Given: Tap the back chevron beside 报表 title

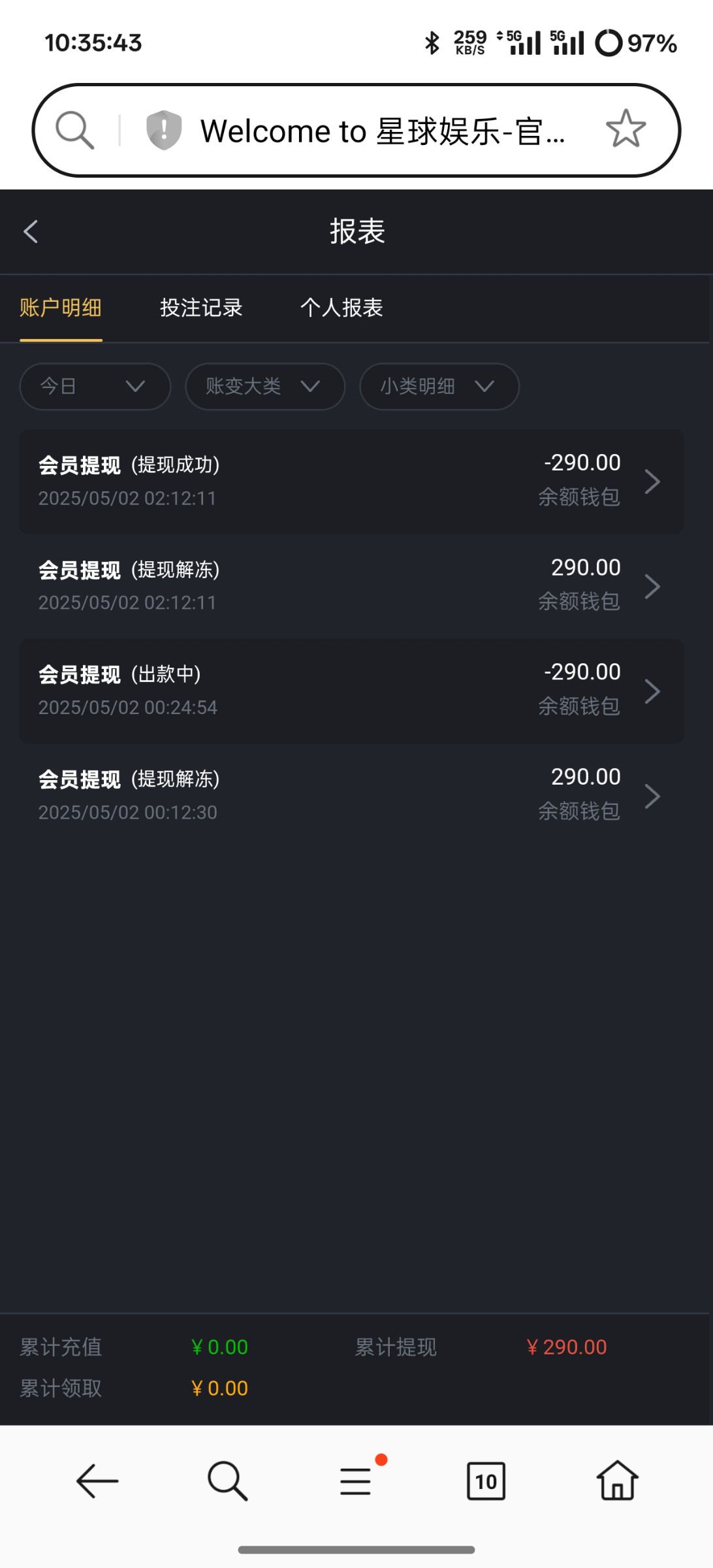Looking at the screenshot, I should pos(31,233).
